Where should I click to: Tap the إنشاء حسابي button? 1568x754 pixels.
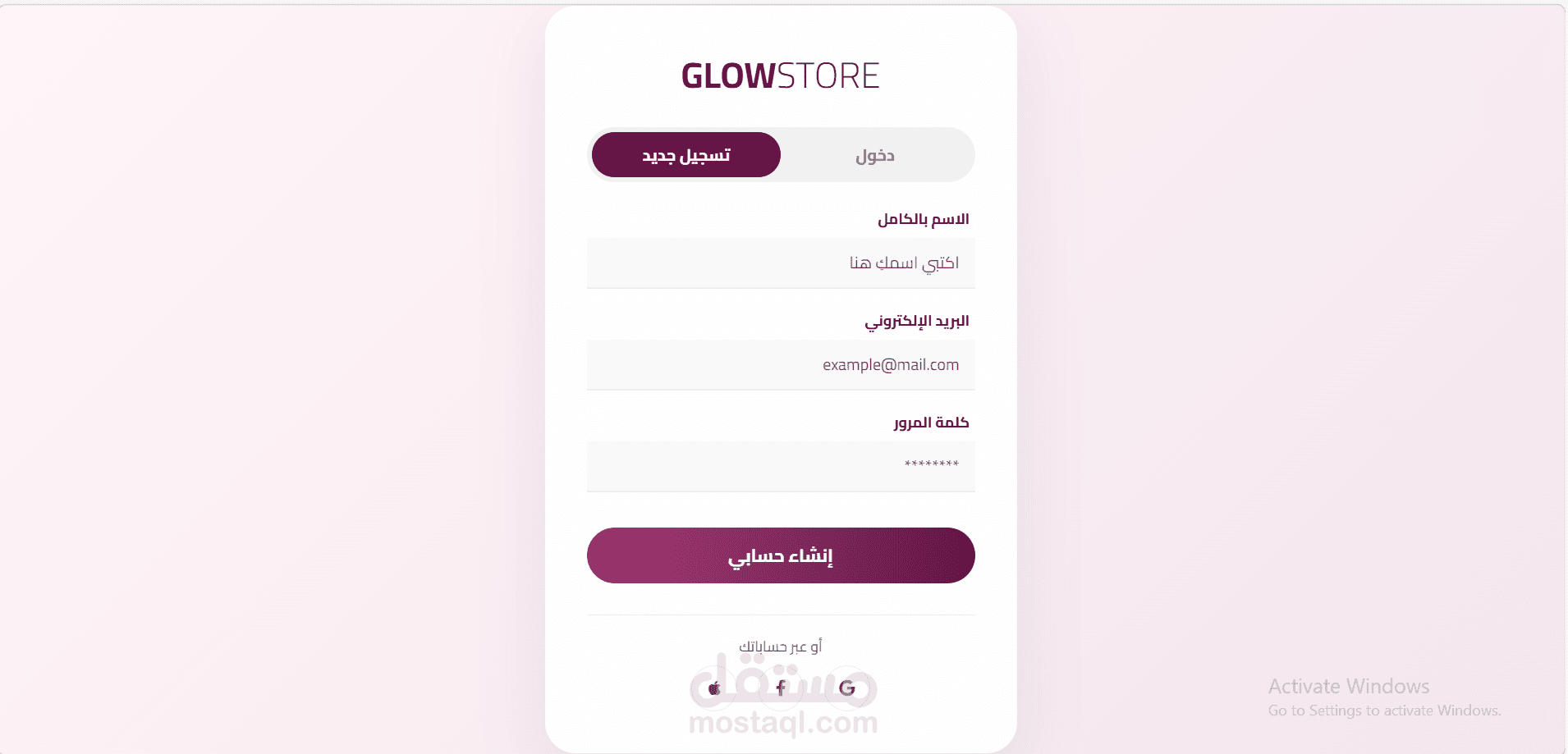pyautogui.click(x=781, y=555)
